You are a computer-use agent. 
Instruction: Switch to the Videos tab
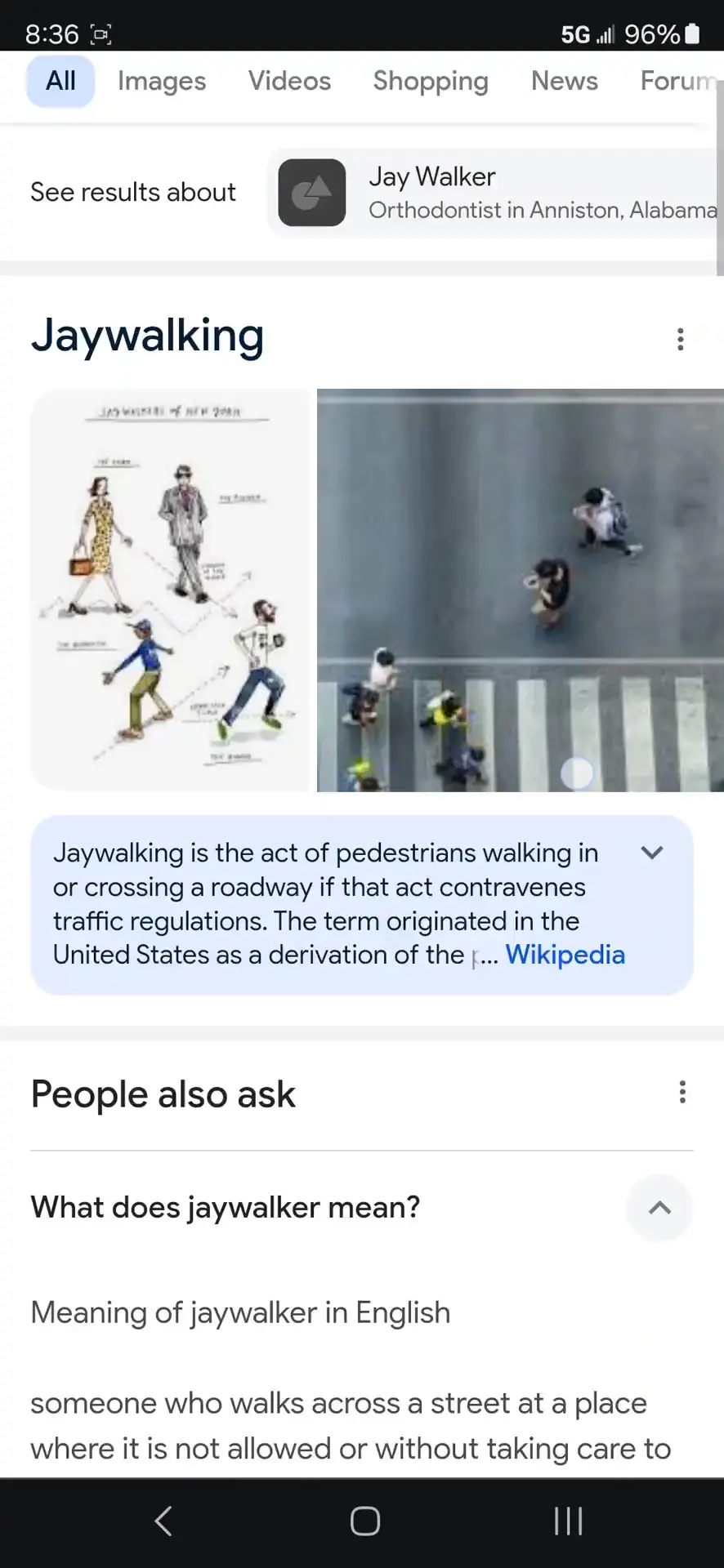pyautogui.click(x=289, y=81)
